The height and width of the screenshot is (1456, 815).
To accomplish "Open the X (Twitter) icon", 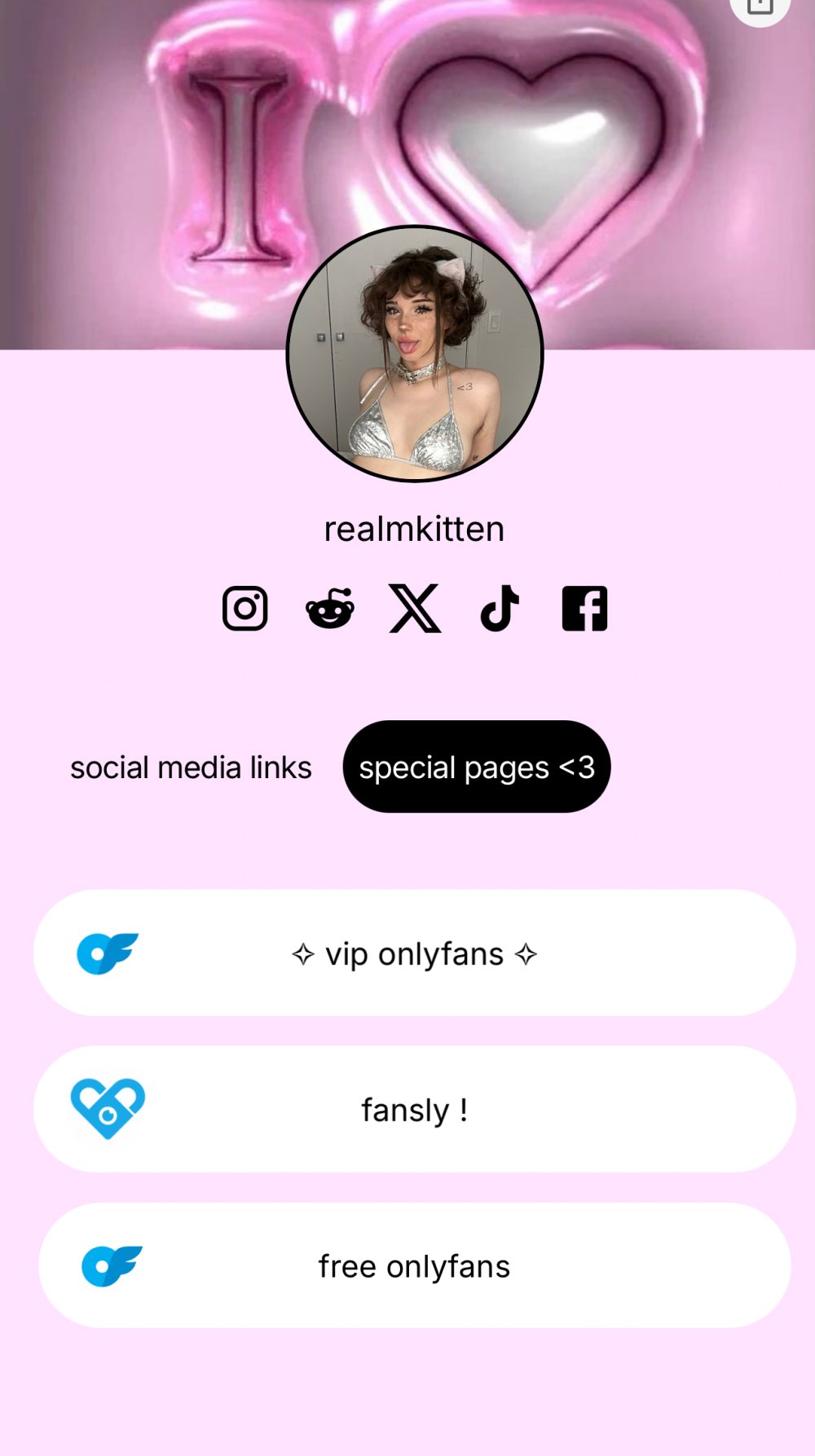I will 415,609.
